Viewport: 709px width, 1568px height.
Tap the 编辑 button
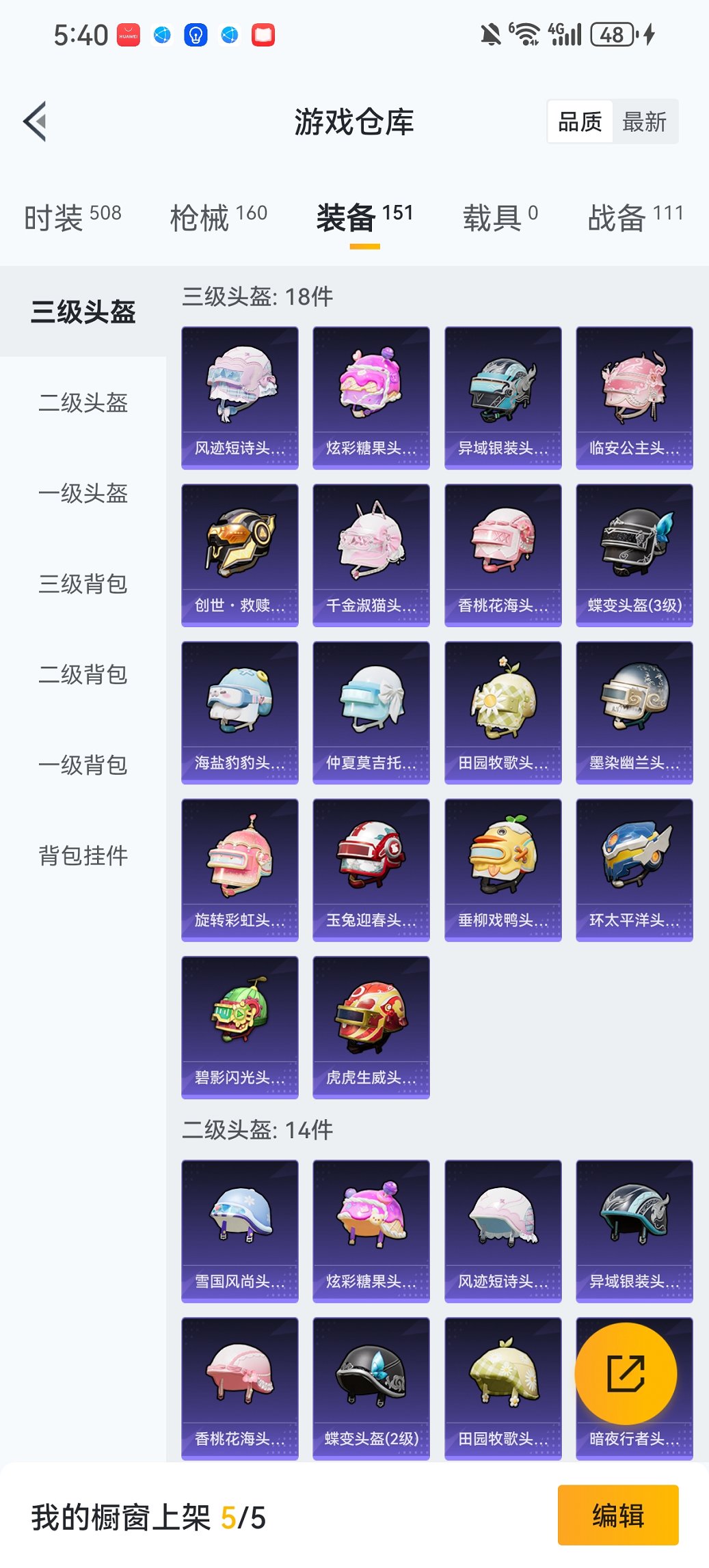(618, 1515)
